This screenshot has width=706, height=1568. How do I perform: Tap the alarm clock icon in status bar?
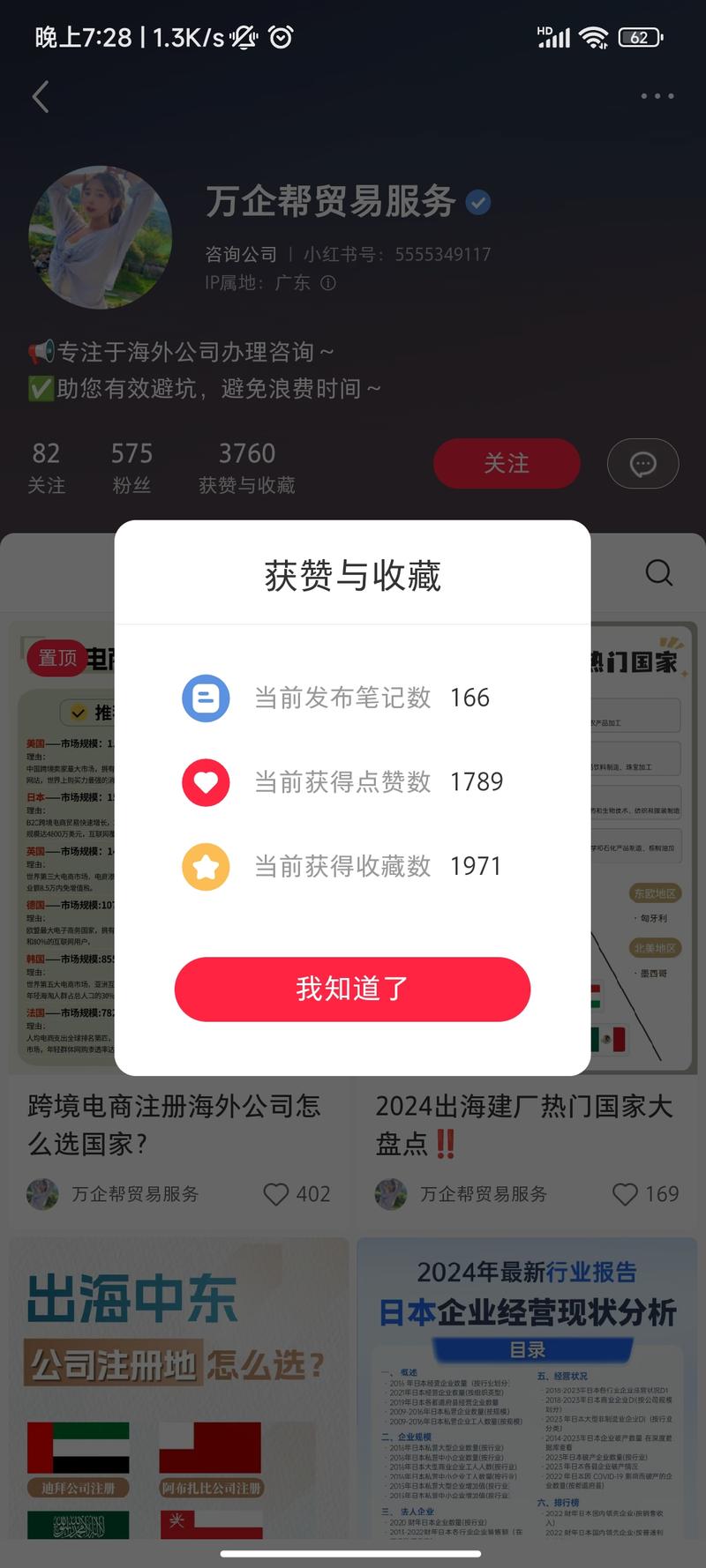tap(281, 37)
